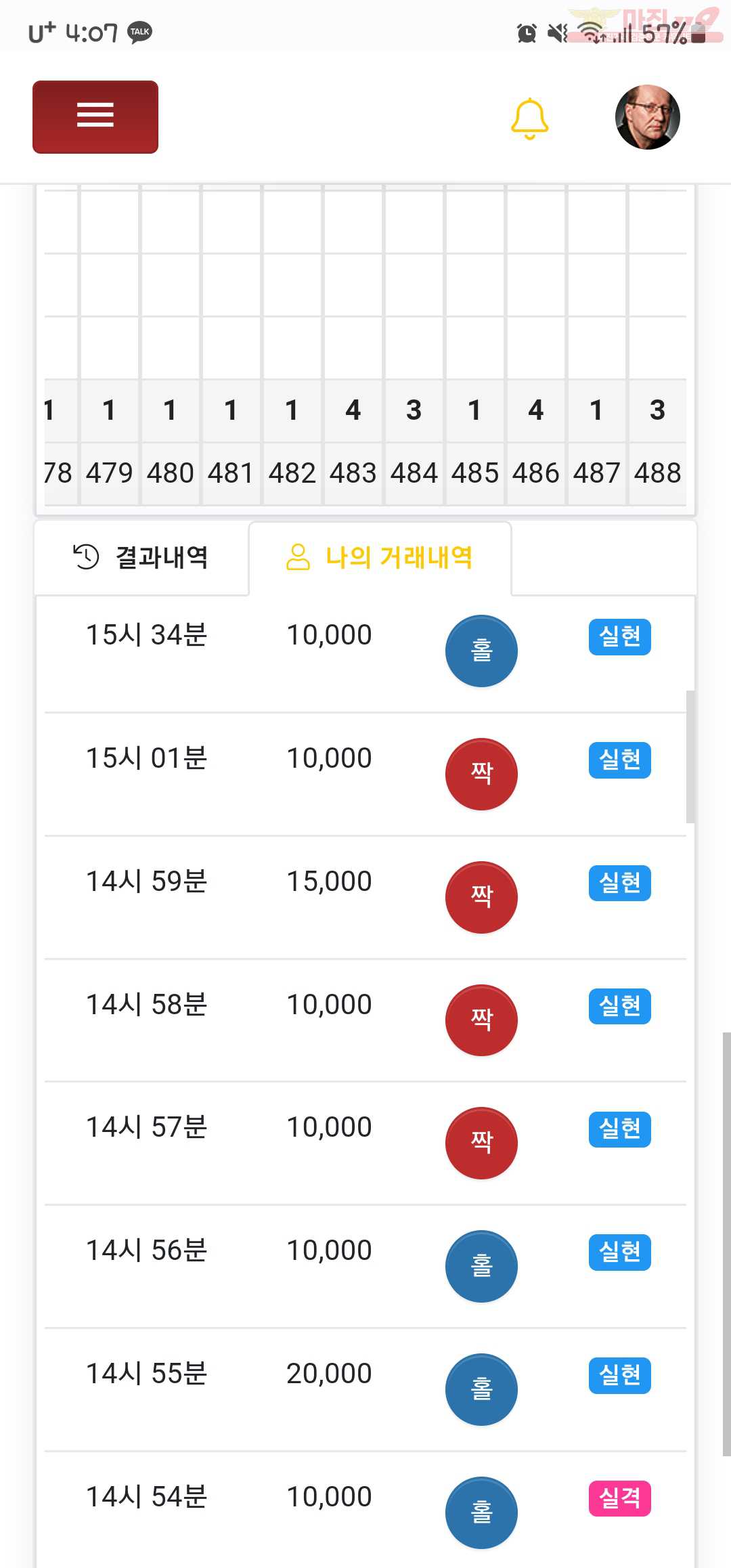Open the hamburger menu button
Image resolution: width=731 pixels, height=1568 pixels.
click(95, 117)
